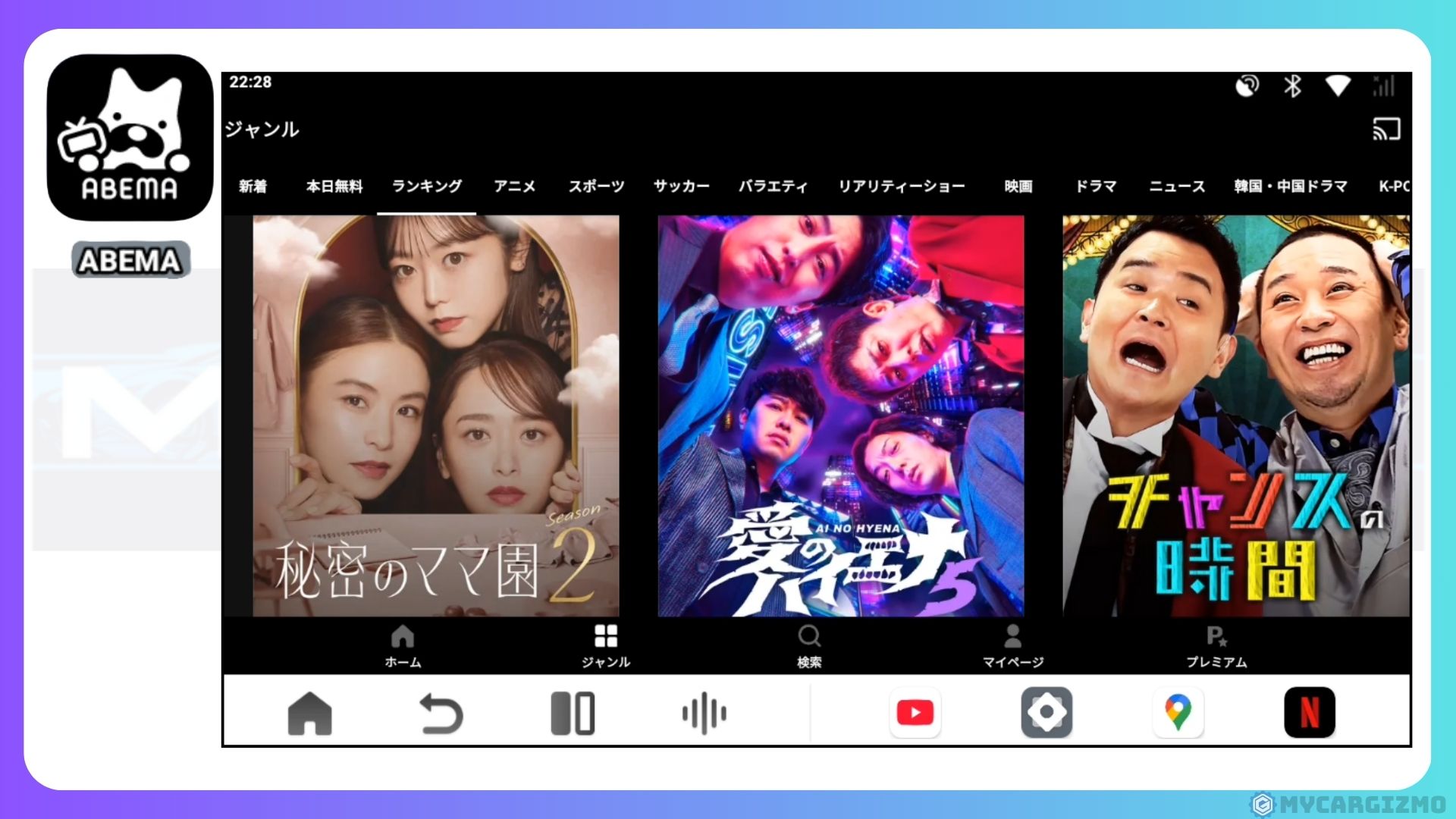Open the cast icon

tap(1385, 130)
